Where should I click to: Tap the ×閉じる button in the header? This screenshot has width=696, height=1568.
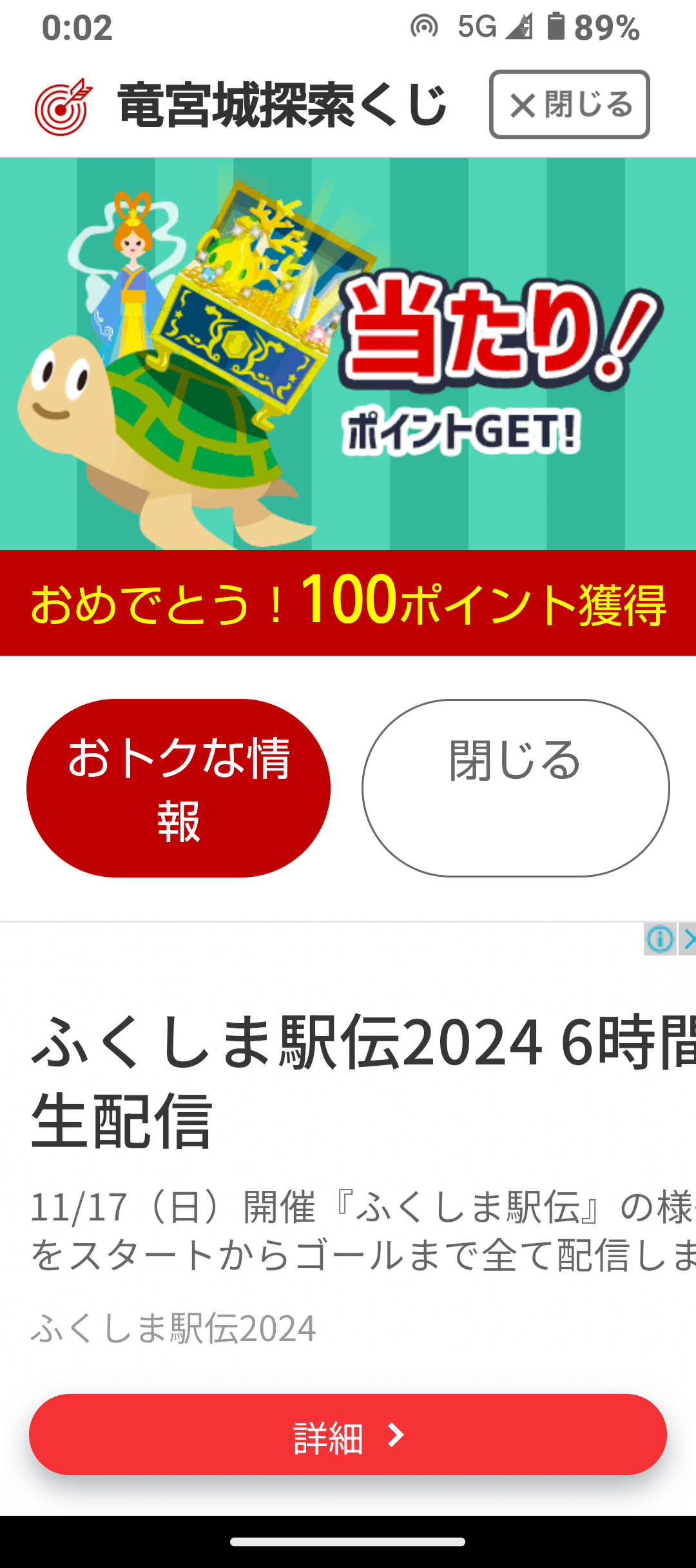pos(569,104)
